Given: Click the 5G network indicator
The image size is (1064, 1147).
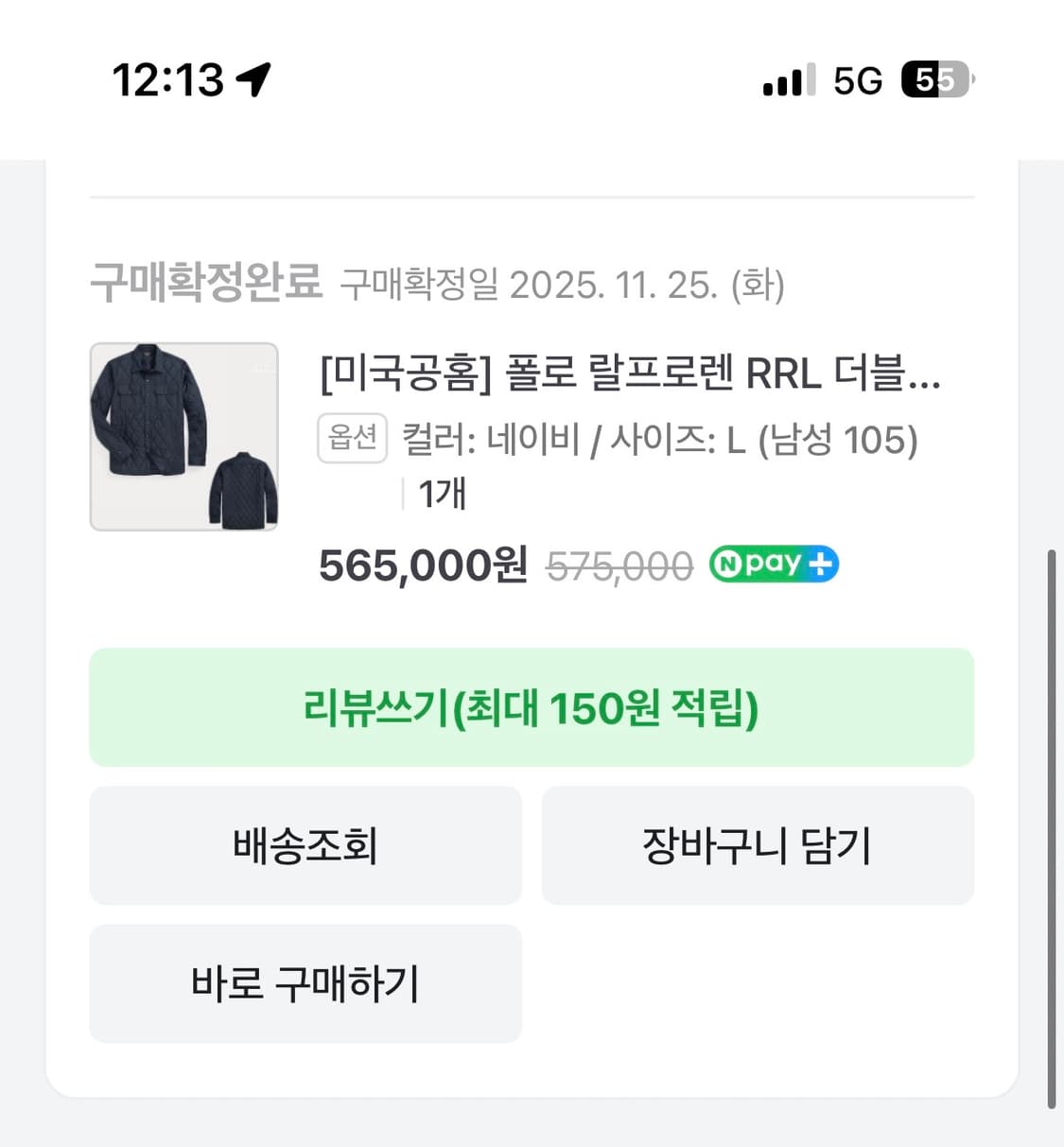Looking at the screenshot, I should [857, 81].
